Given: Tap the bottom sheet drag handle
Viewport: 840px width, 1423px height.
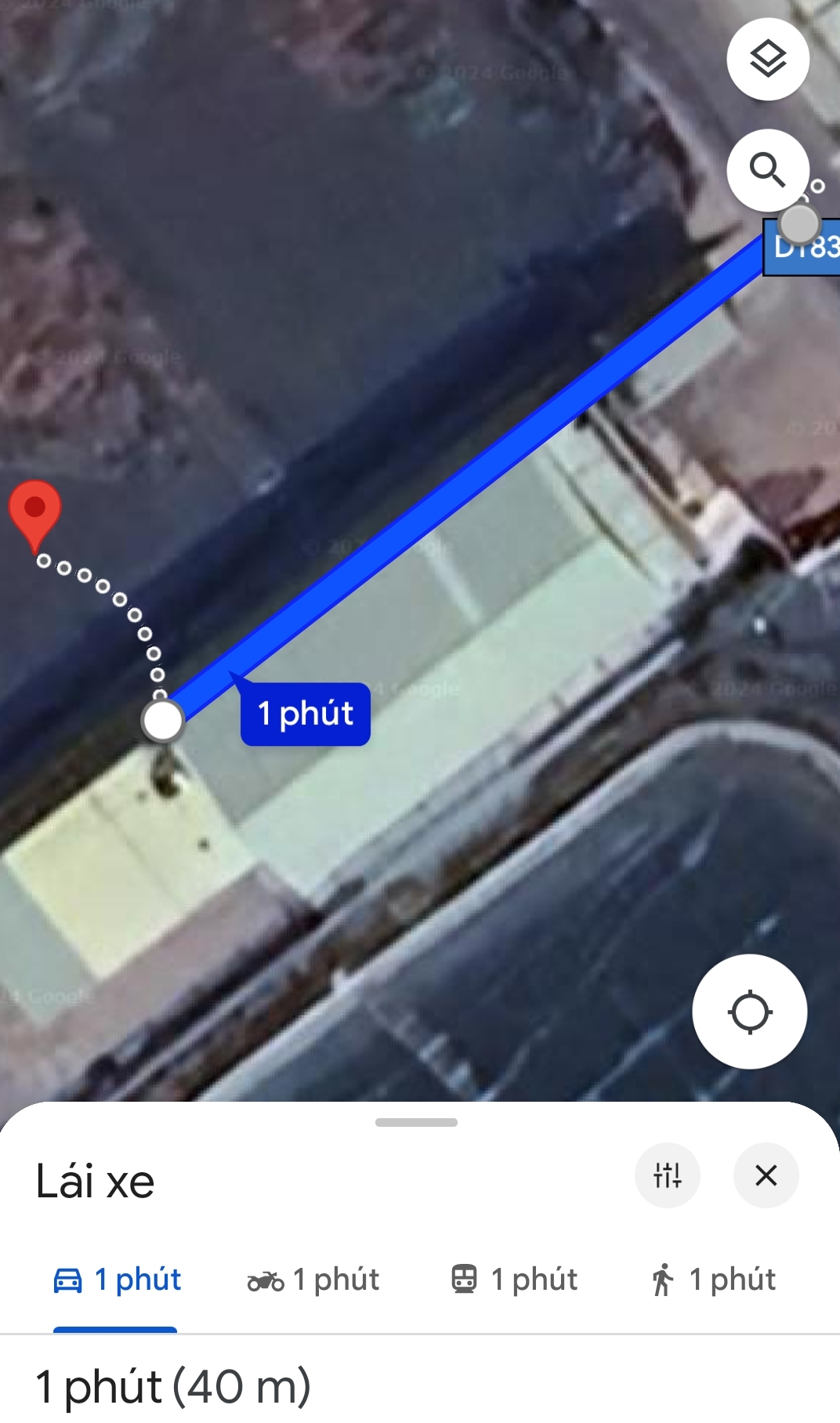Looking at the screenshot, I should coord(416,1122).
